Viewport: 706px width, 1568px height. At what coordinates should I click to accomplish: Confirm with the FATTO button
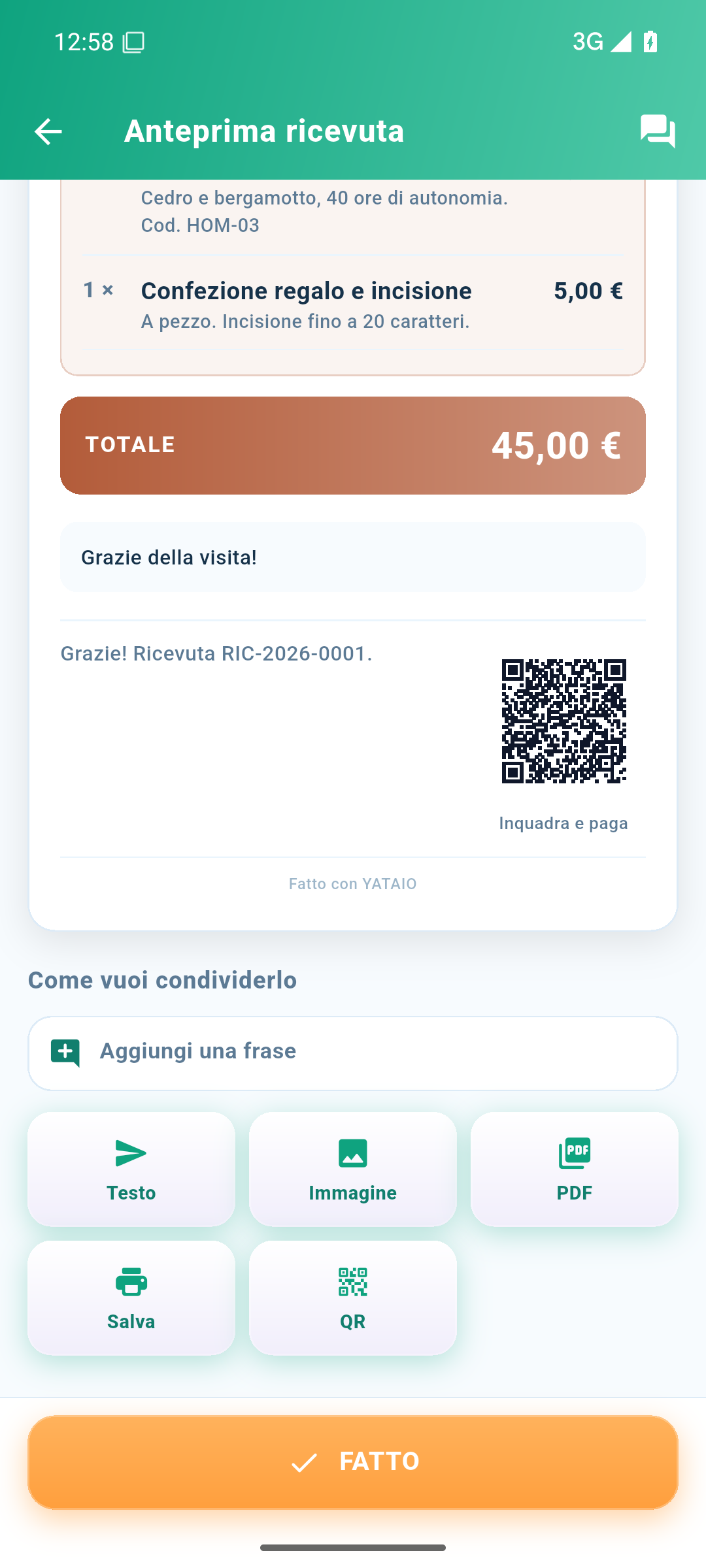pyautogui.click(x=353, y=1462)
